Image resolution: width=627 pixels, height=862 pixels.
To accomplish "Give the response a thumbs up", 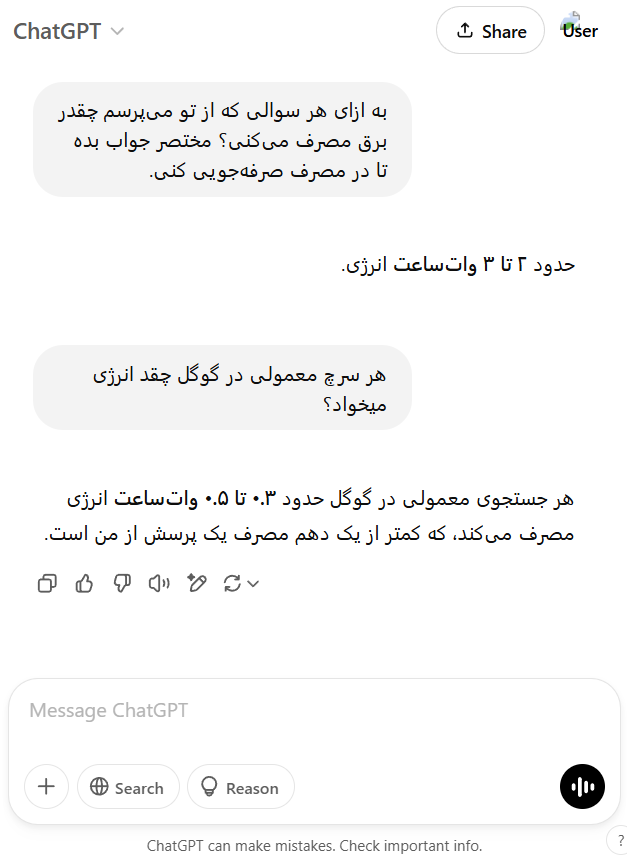I will (84, 583).
